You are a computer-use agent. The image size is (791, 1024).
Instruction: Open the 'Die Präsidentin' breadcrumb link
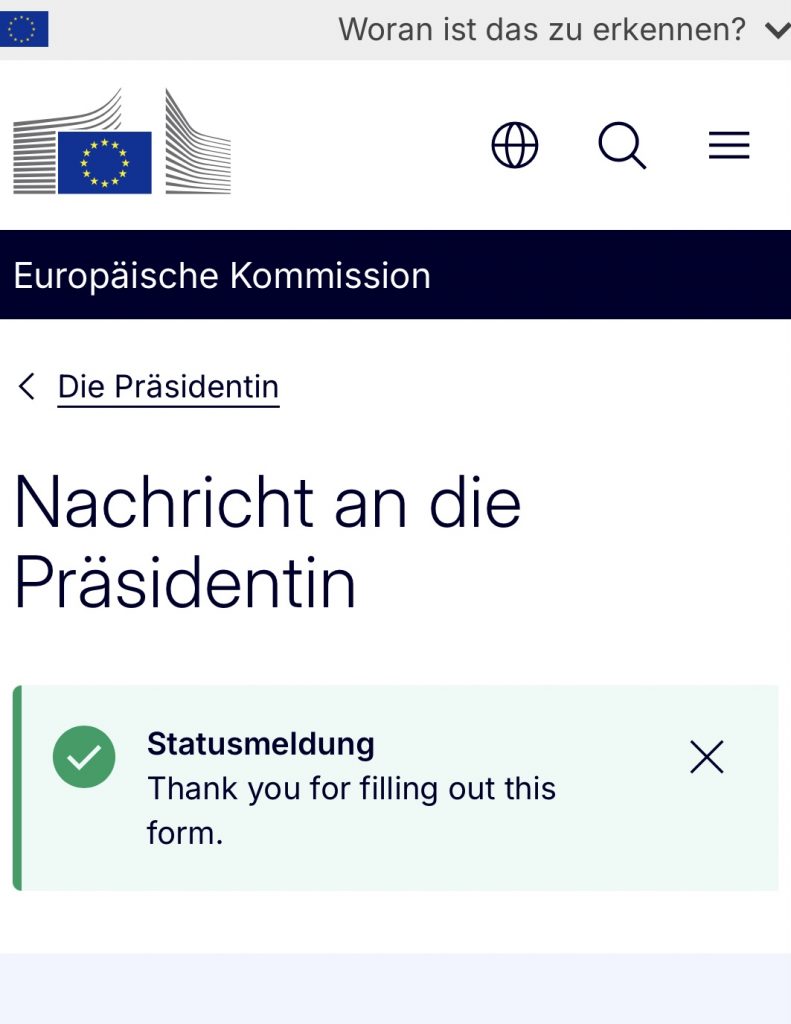168,386
